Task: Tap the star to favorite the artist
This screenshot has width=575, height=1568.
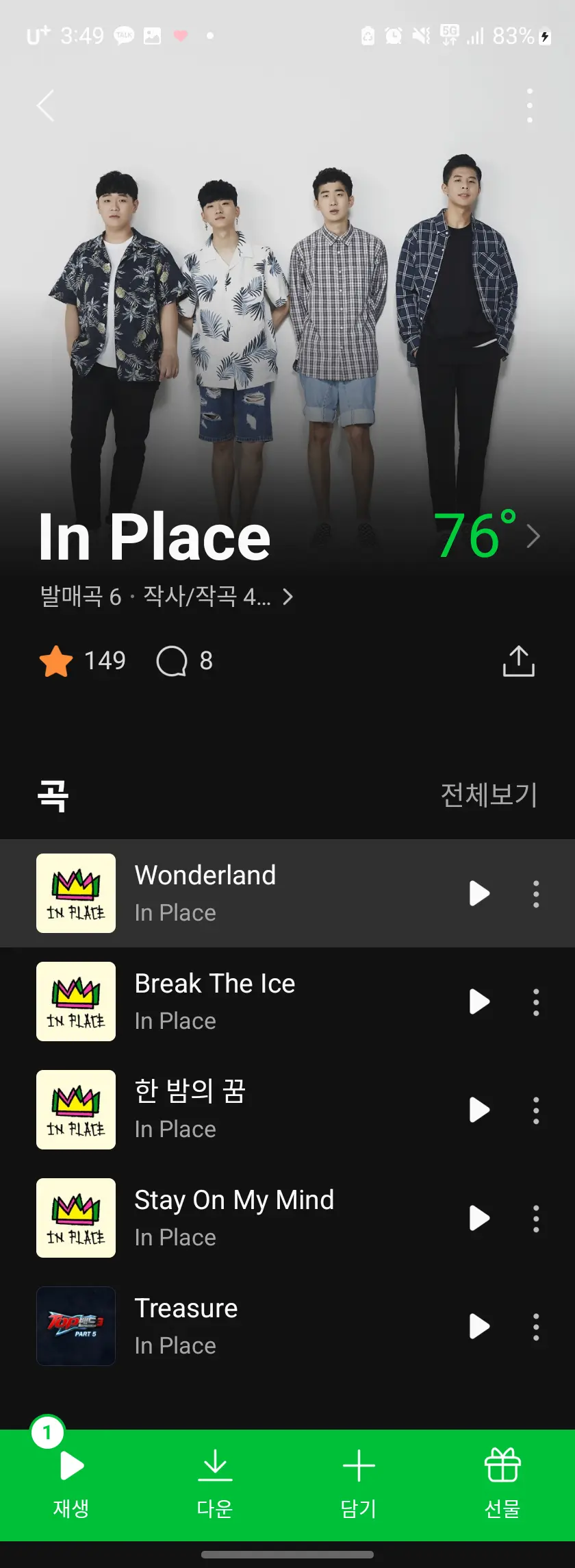Action: click(55, 660)
